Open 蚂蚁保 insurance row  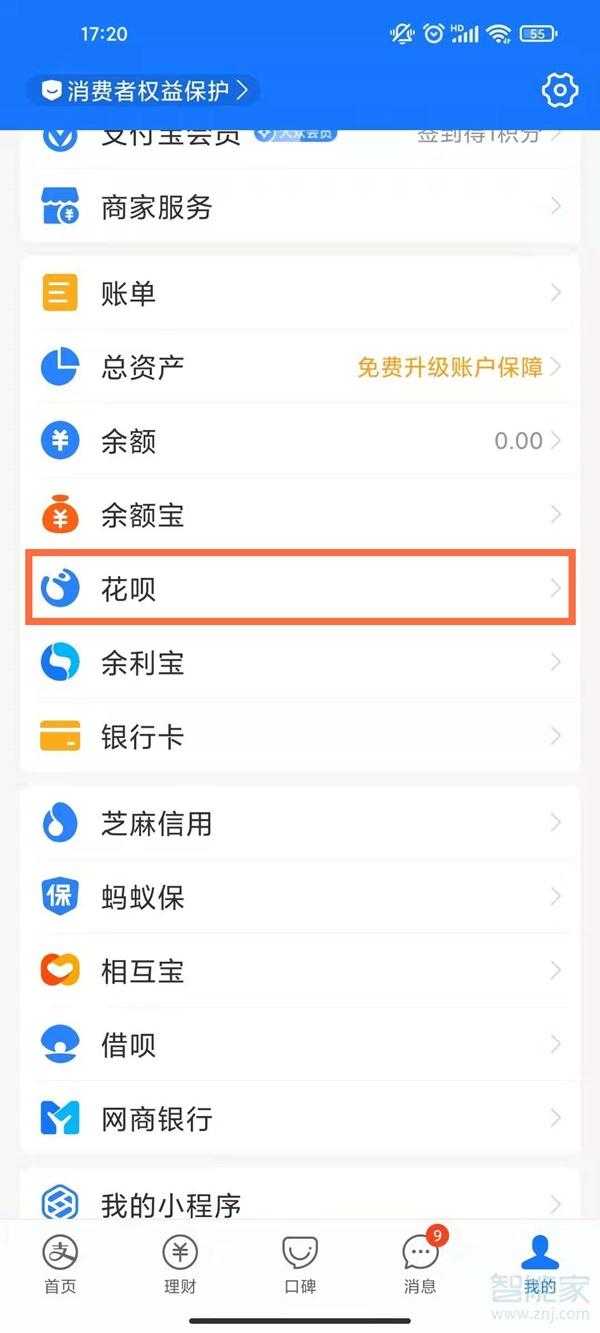pos(300,897)
